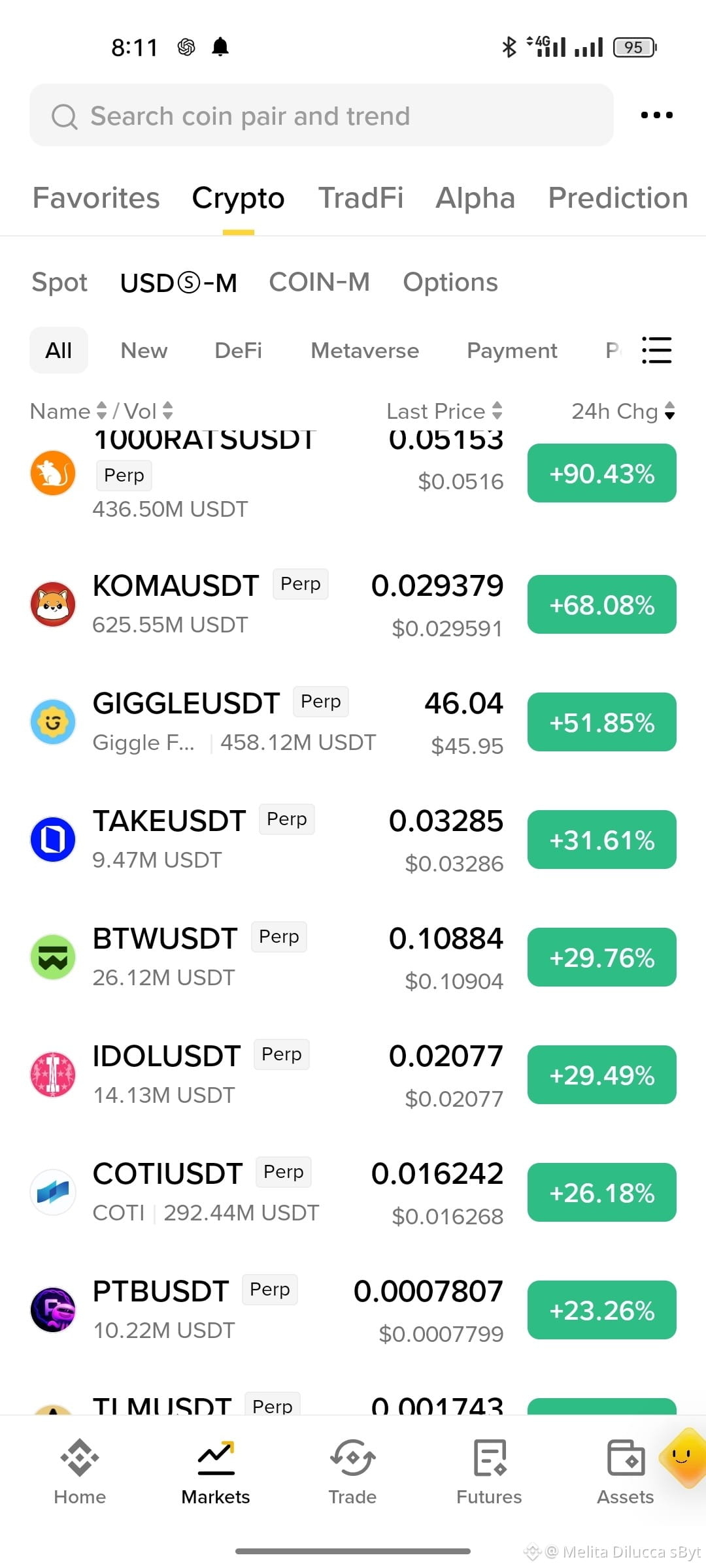Open the three-dot overflow menu
This screenshot has width=706, height=1568.
[x=656, y=115]
